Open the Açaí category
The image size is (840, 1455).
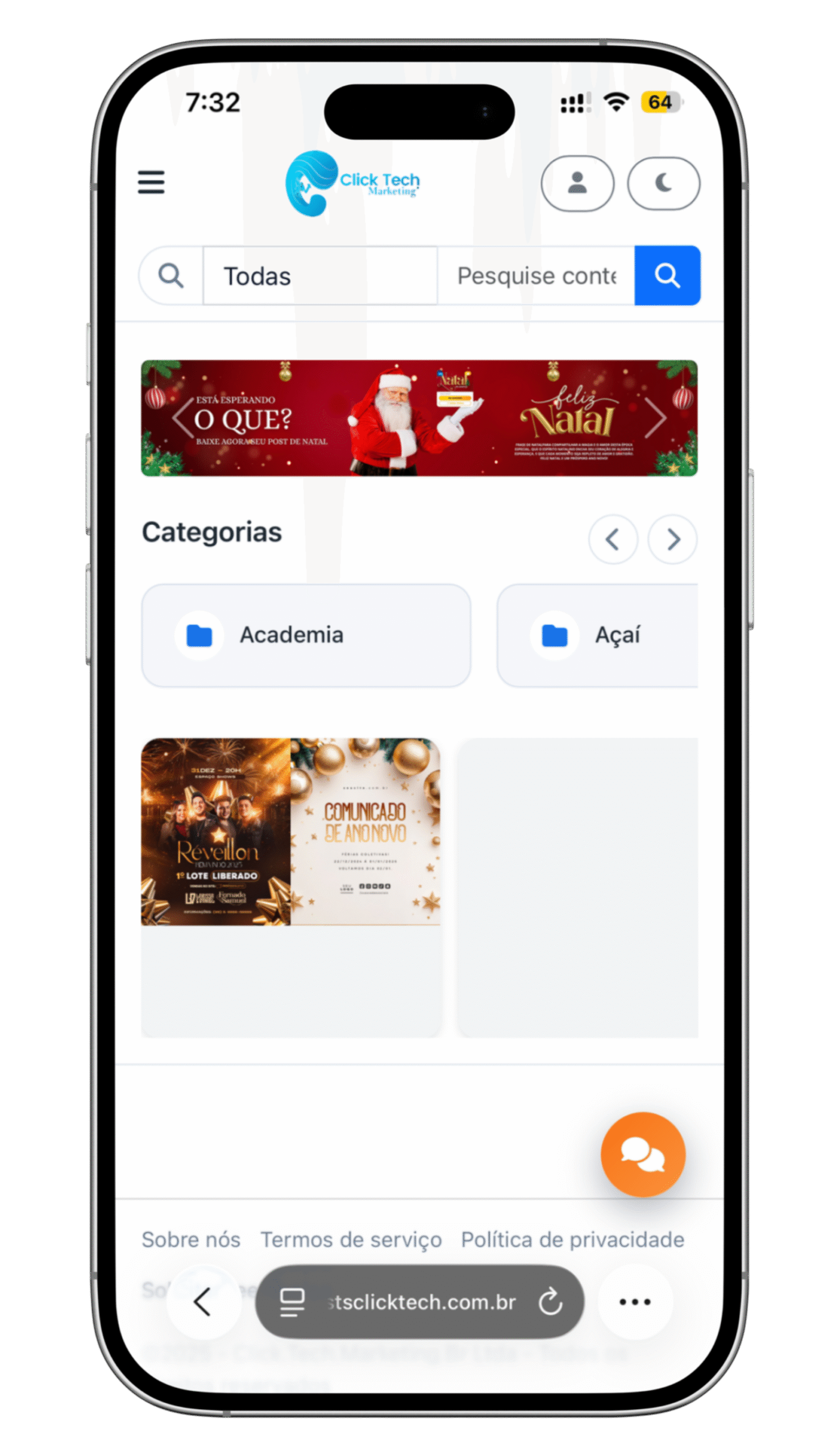[597, 635]
